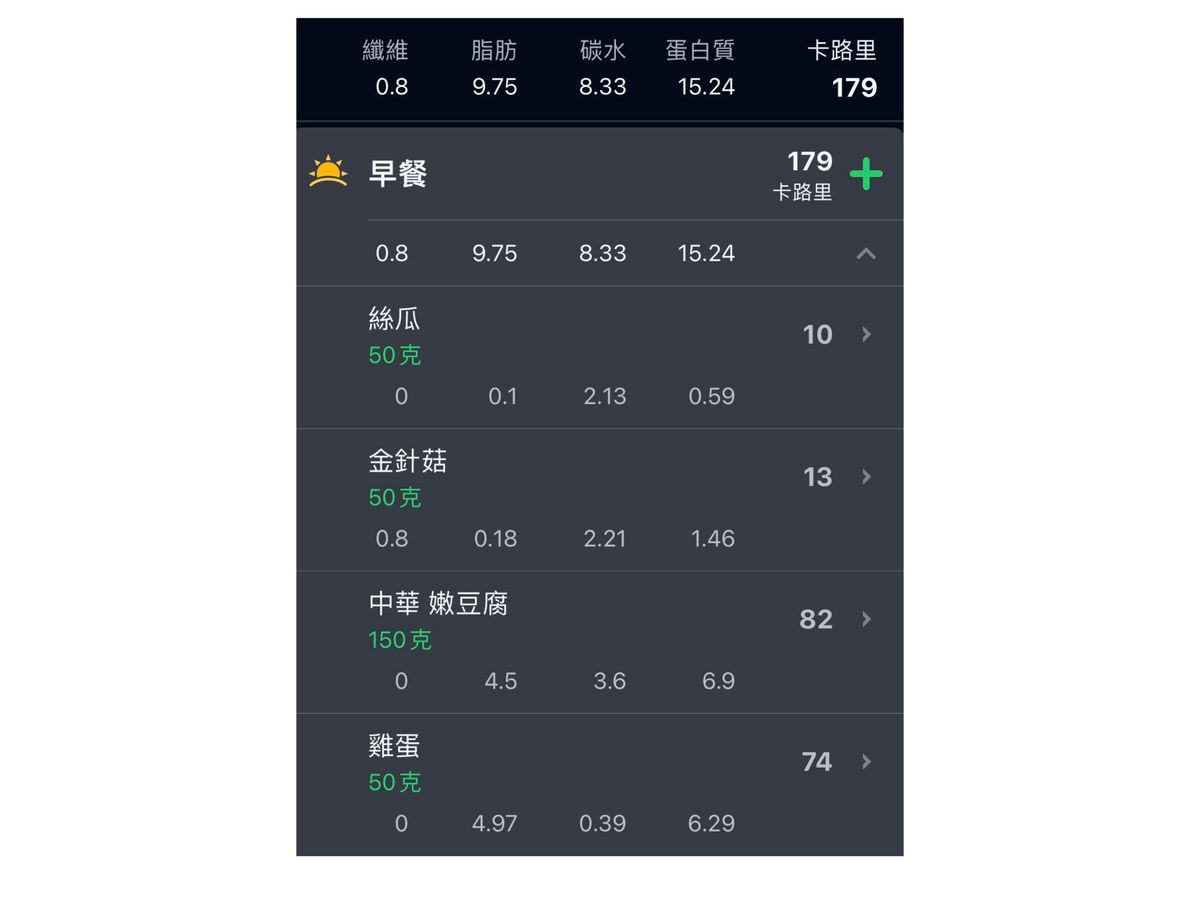Add a food item to 早餐
Viewport: 1200px width, 898px height.
coord(865,175)
